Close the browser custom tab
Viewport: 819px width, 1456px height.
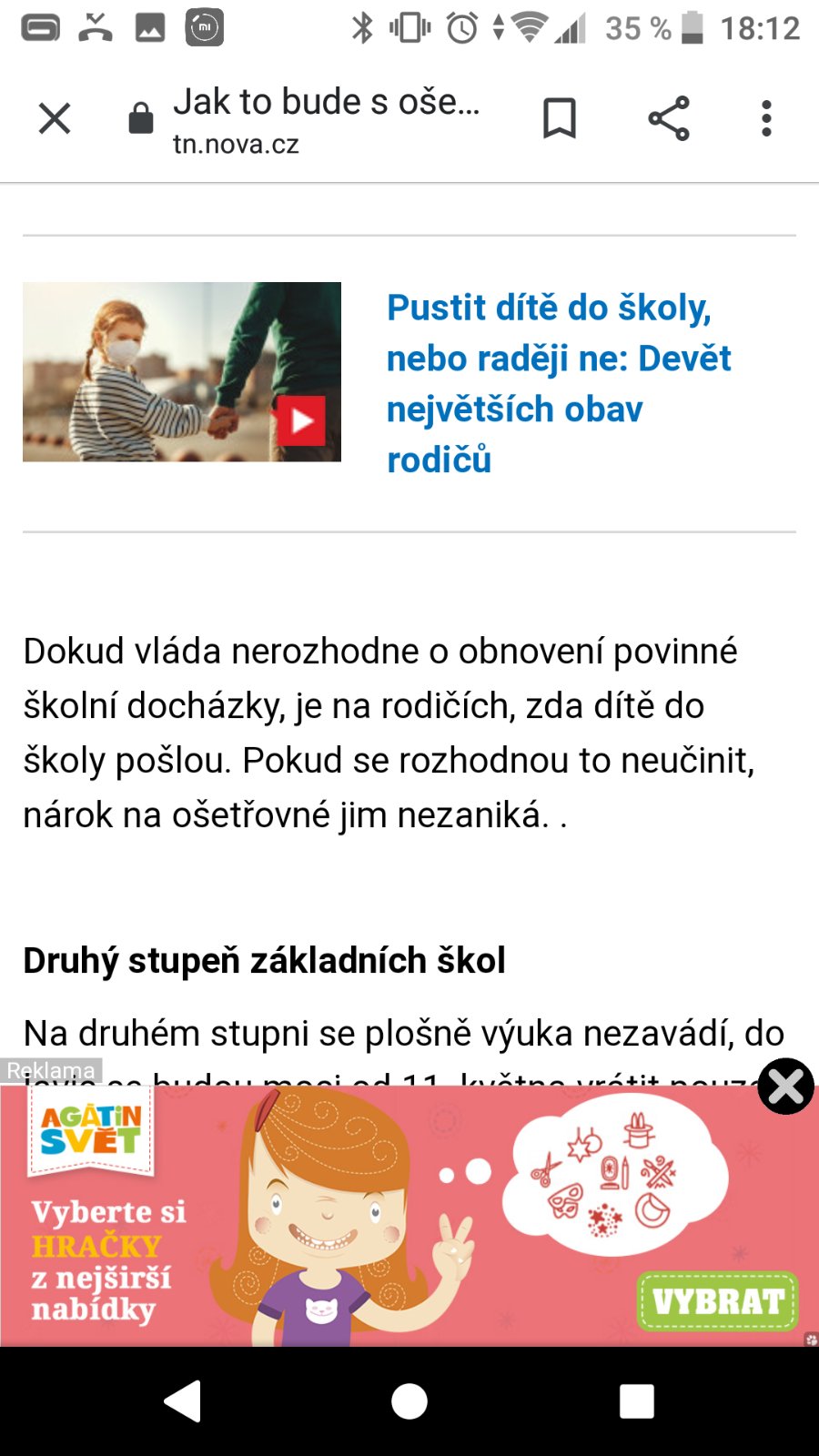coord(55,118)
